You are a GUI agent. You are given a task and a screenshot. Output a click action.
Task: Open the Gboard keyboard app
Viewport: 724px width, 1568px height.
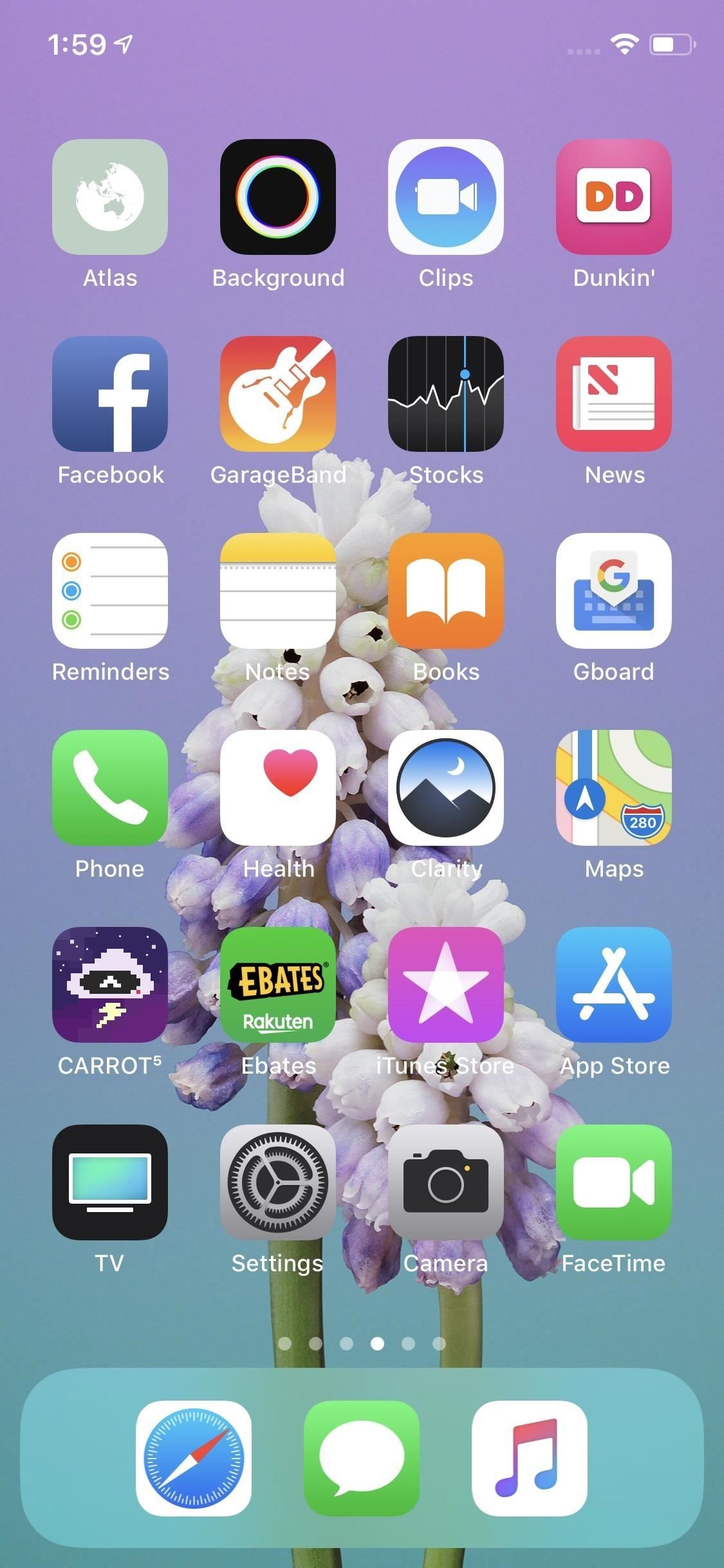[615, 593]
